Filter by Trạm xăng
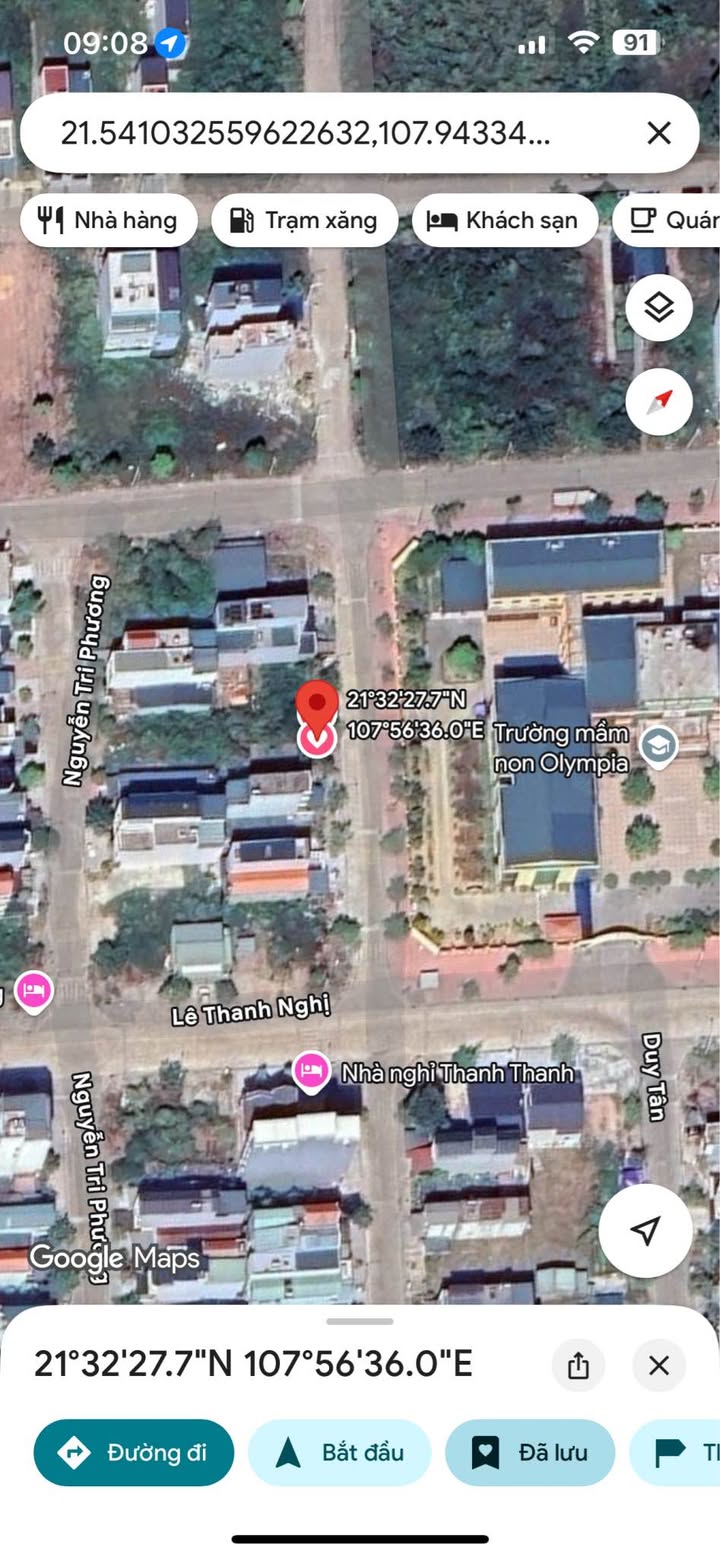 pyautogui.click(x=304, y=220)
